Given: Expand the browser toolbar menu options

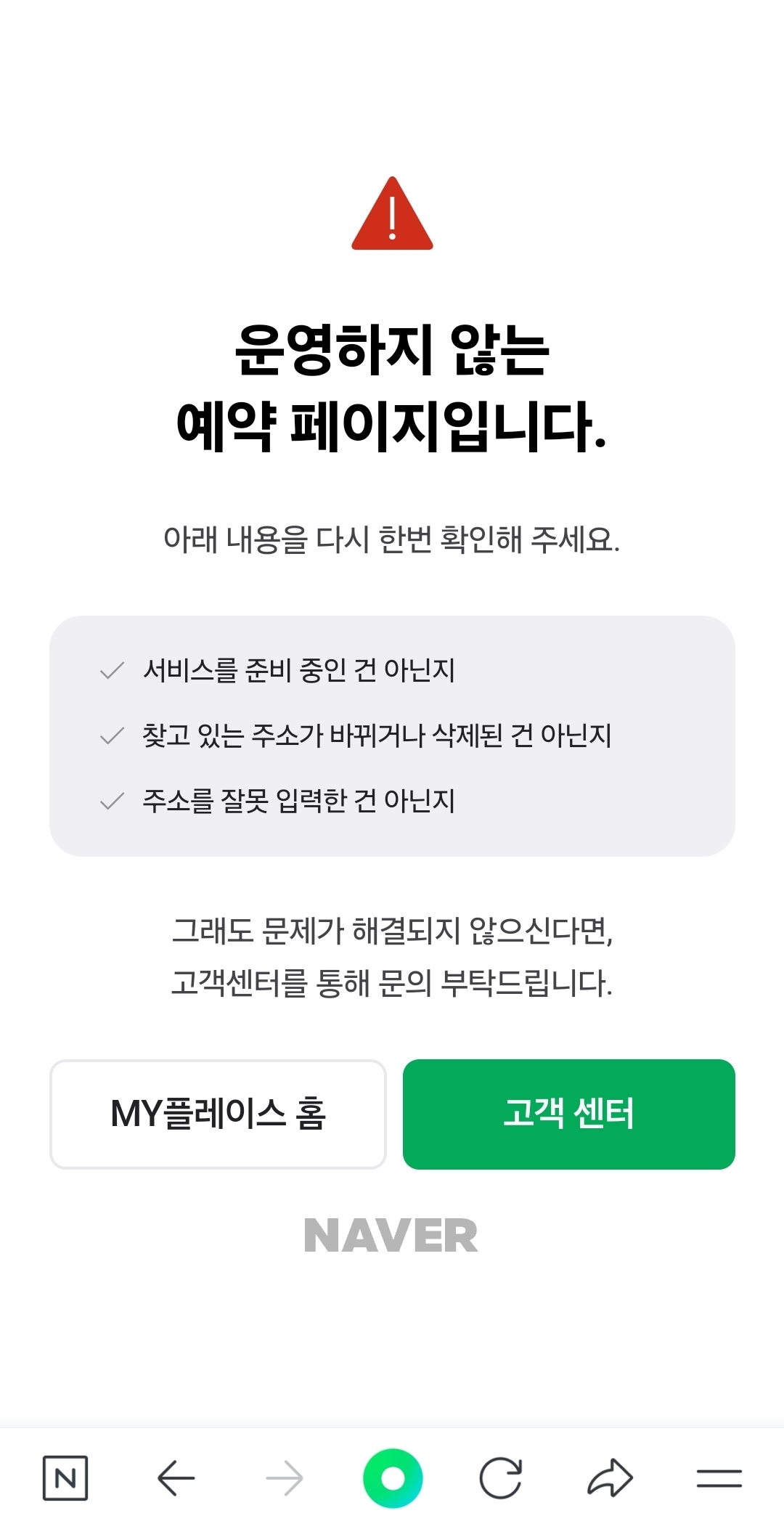Looking at the screenshot, I should click(714, 1476).
